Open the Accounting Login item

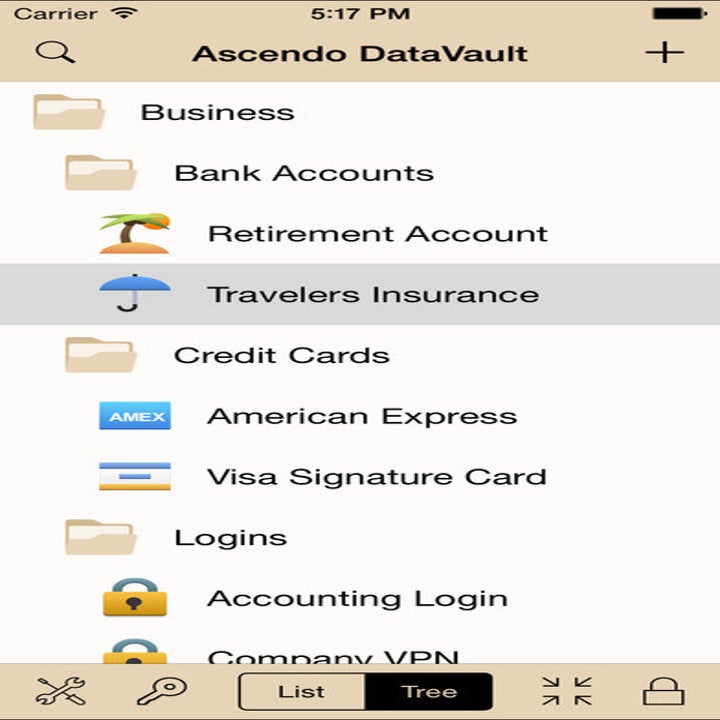tap(357, 598)
